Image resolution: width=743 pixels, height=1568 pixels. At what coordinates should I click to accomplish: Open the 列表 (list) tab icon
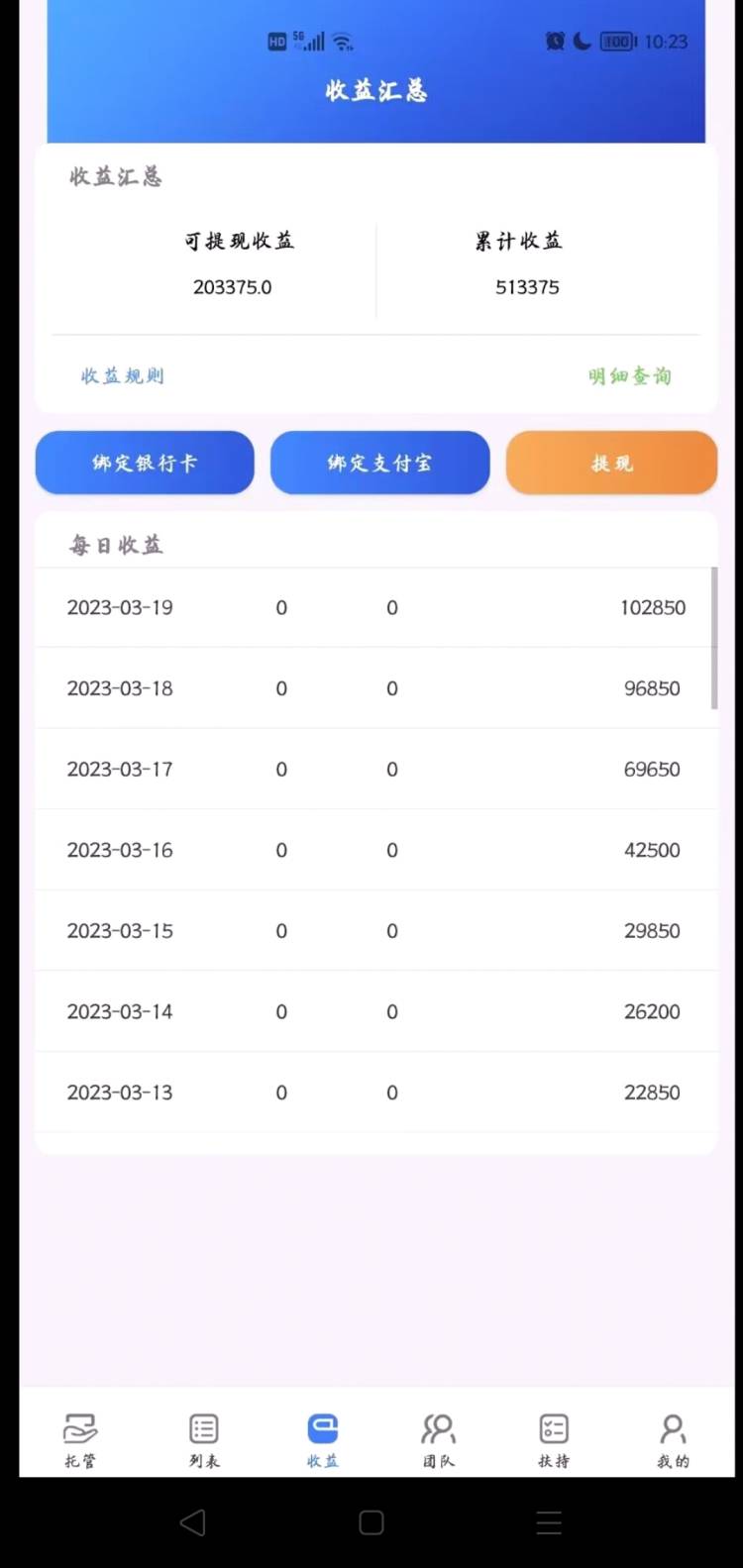203,1430
